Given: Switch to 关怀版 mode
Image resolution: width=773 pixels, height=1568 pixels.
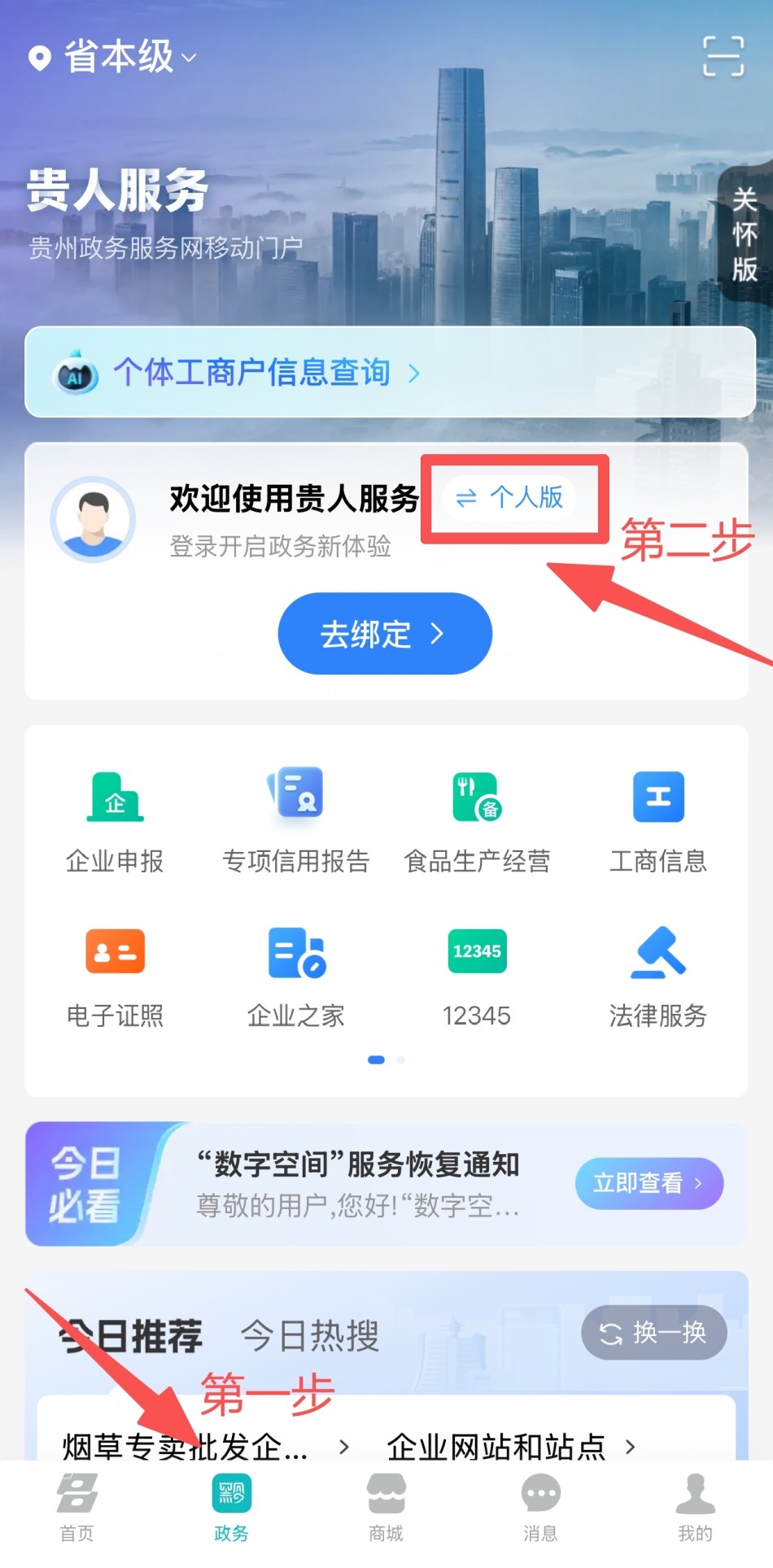Looking at the screenshot, I should click(x=745, y=234).
